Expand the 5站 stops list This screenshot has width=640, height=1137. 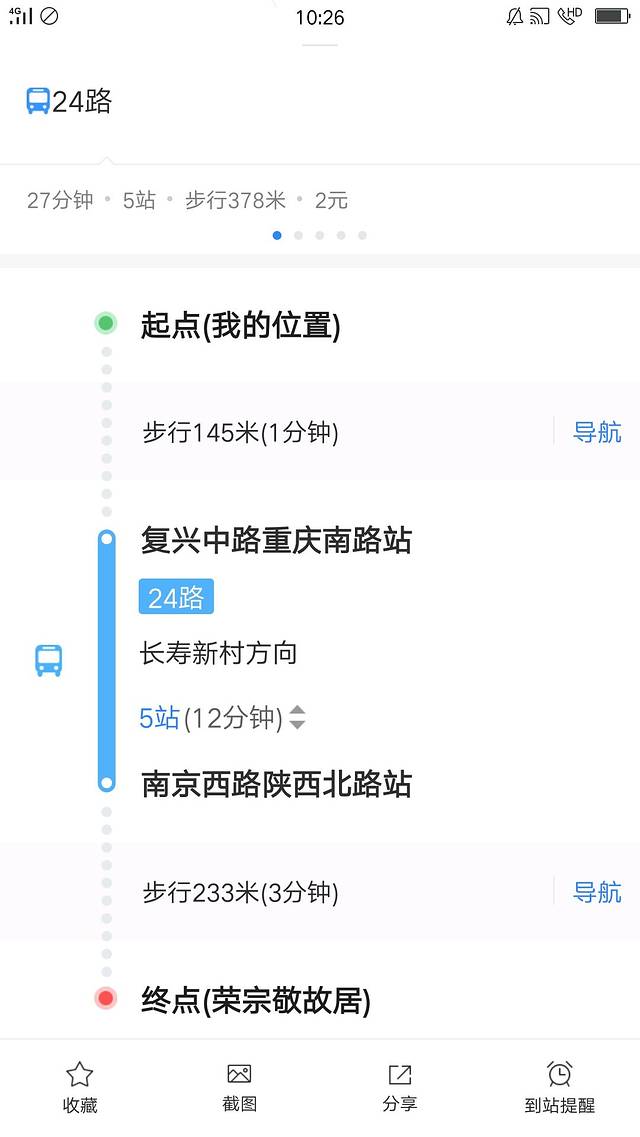(x=297, y=718)
